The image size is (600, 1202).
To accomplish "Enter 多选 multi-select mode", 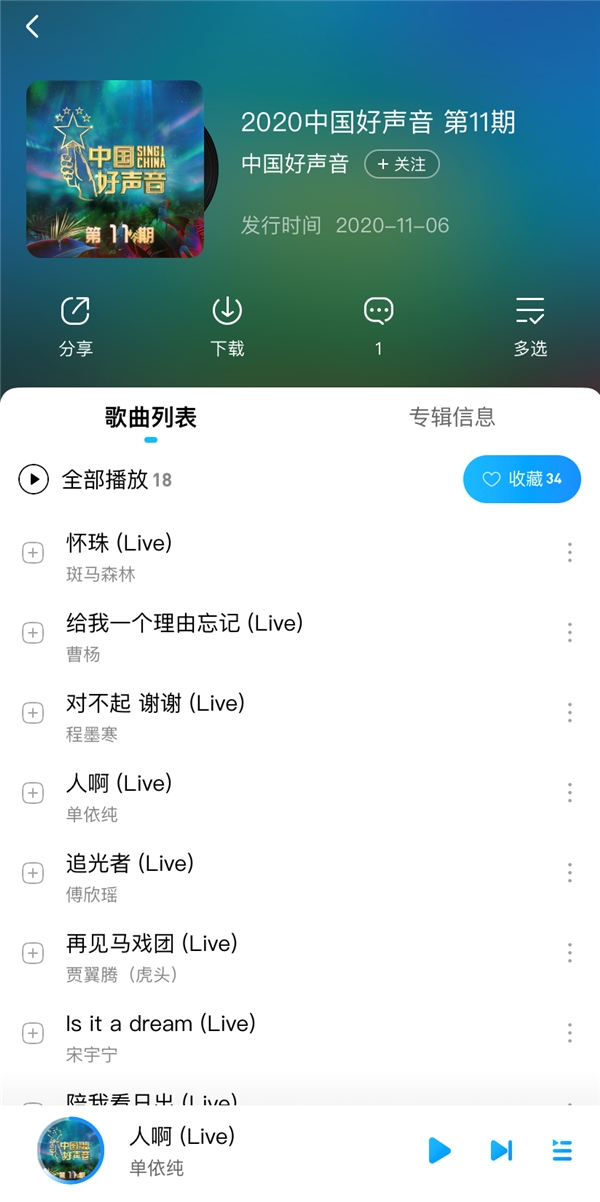I will pos(530,325).
